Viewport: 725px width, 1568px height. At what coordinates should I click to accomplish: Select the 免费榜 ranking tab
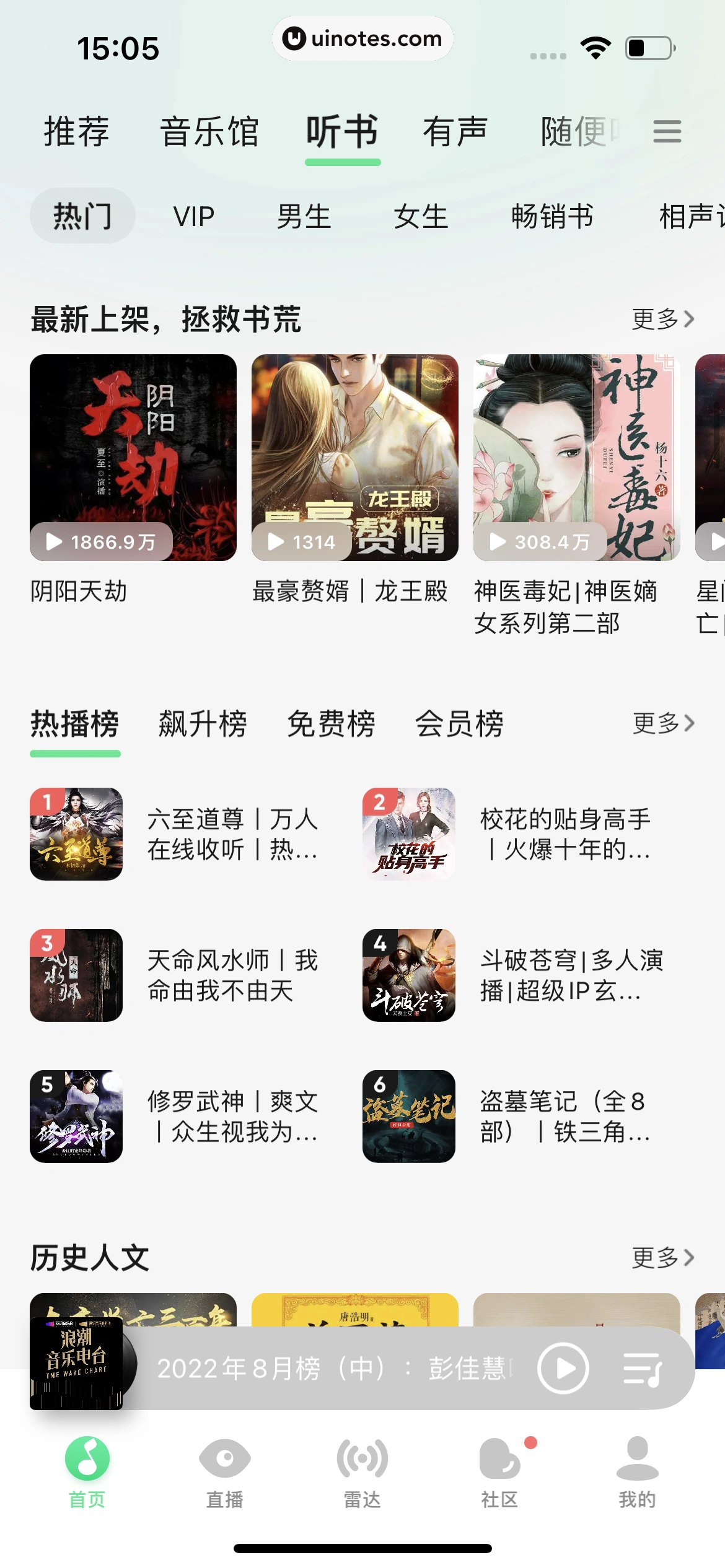pyautogui.click(x=331, y=723)
